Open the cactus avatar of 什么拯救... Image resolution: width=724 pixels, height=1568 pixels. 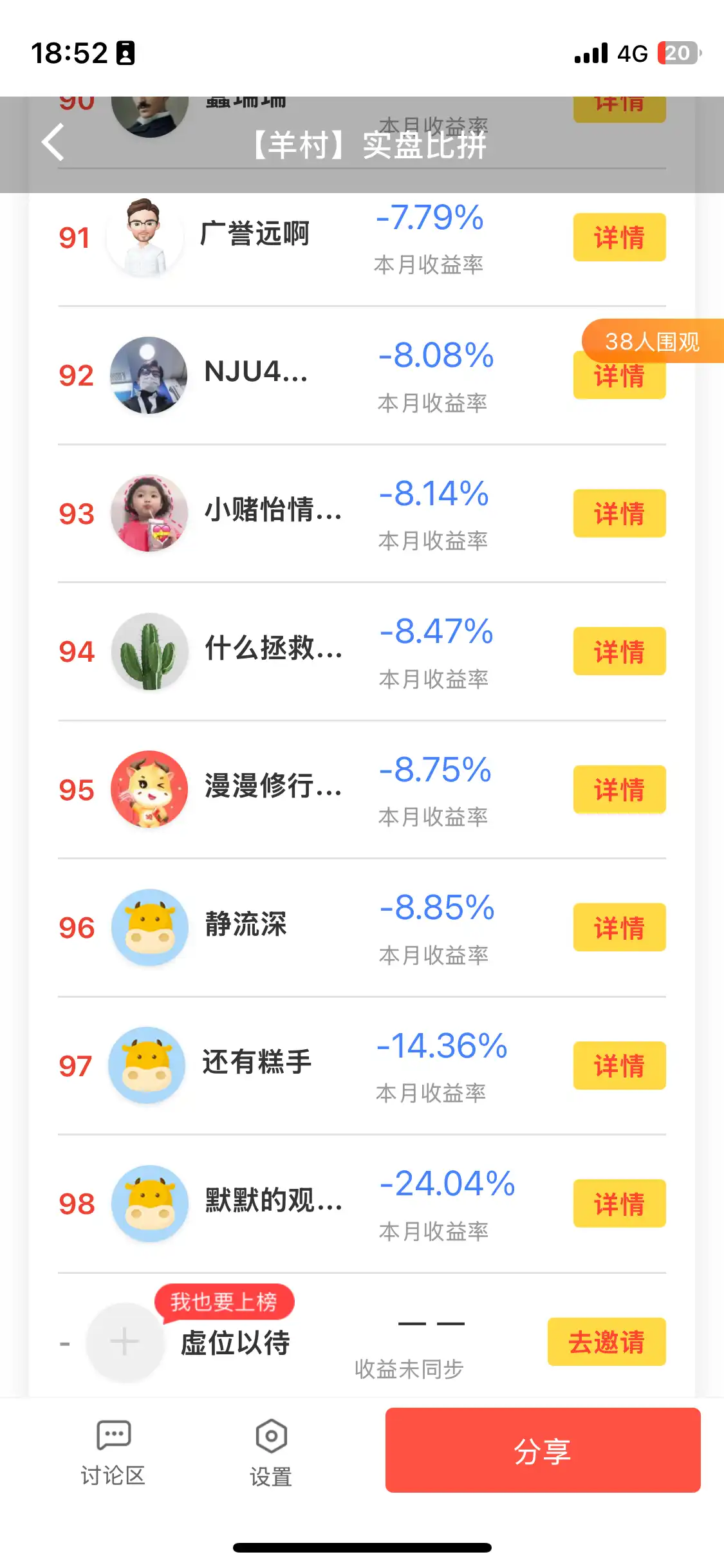(x=149, y=651)
